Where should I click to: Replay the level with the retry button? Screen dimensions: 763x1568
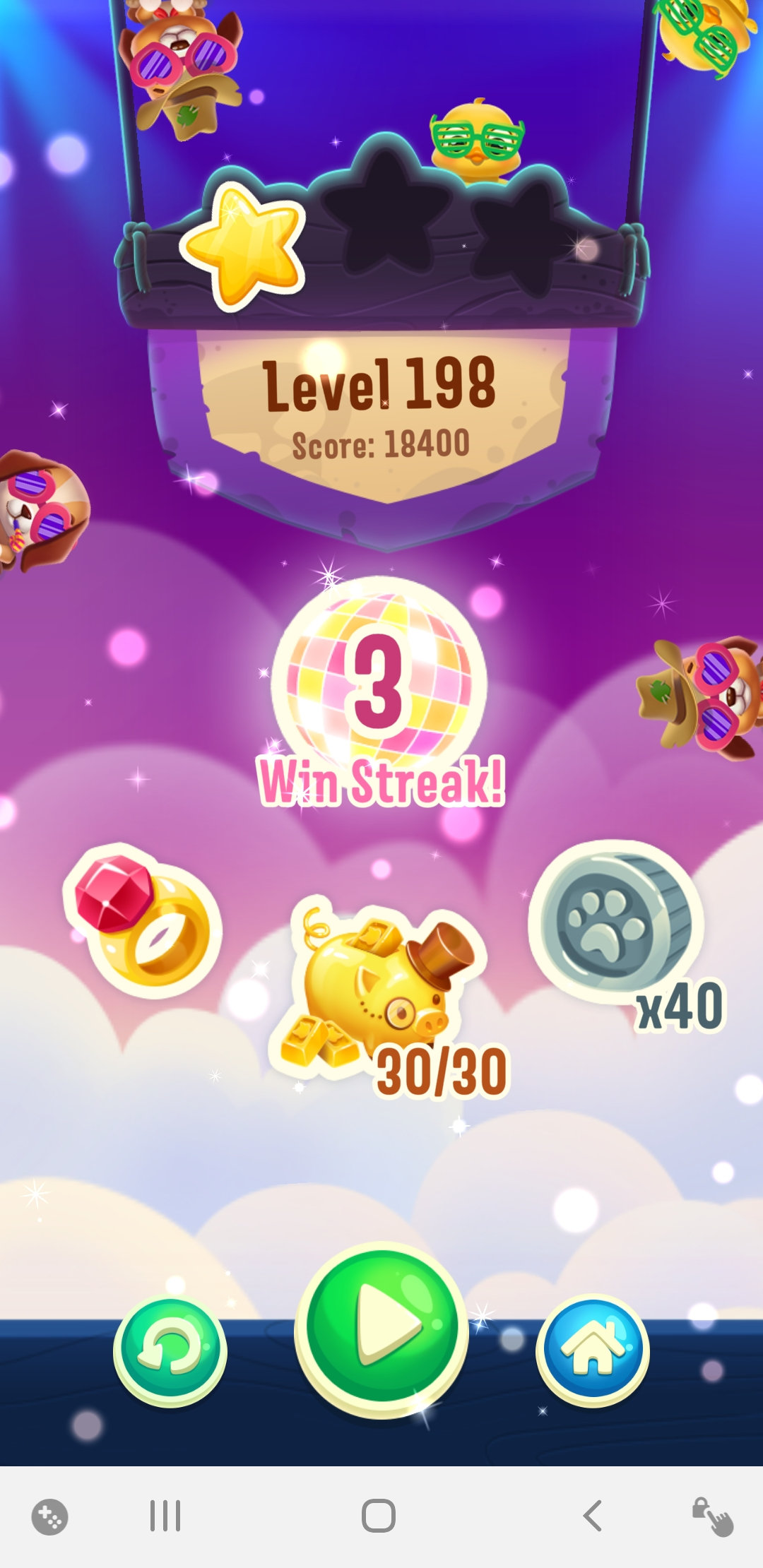point(170,1350)
